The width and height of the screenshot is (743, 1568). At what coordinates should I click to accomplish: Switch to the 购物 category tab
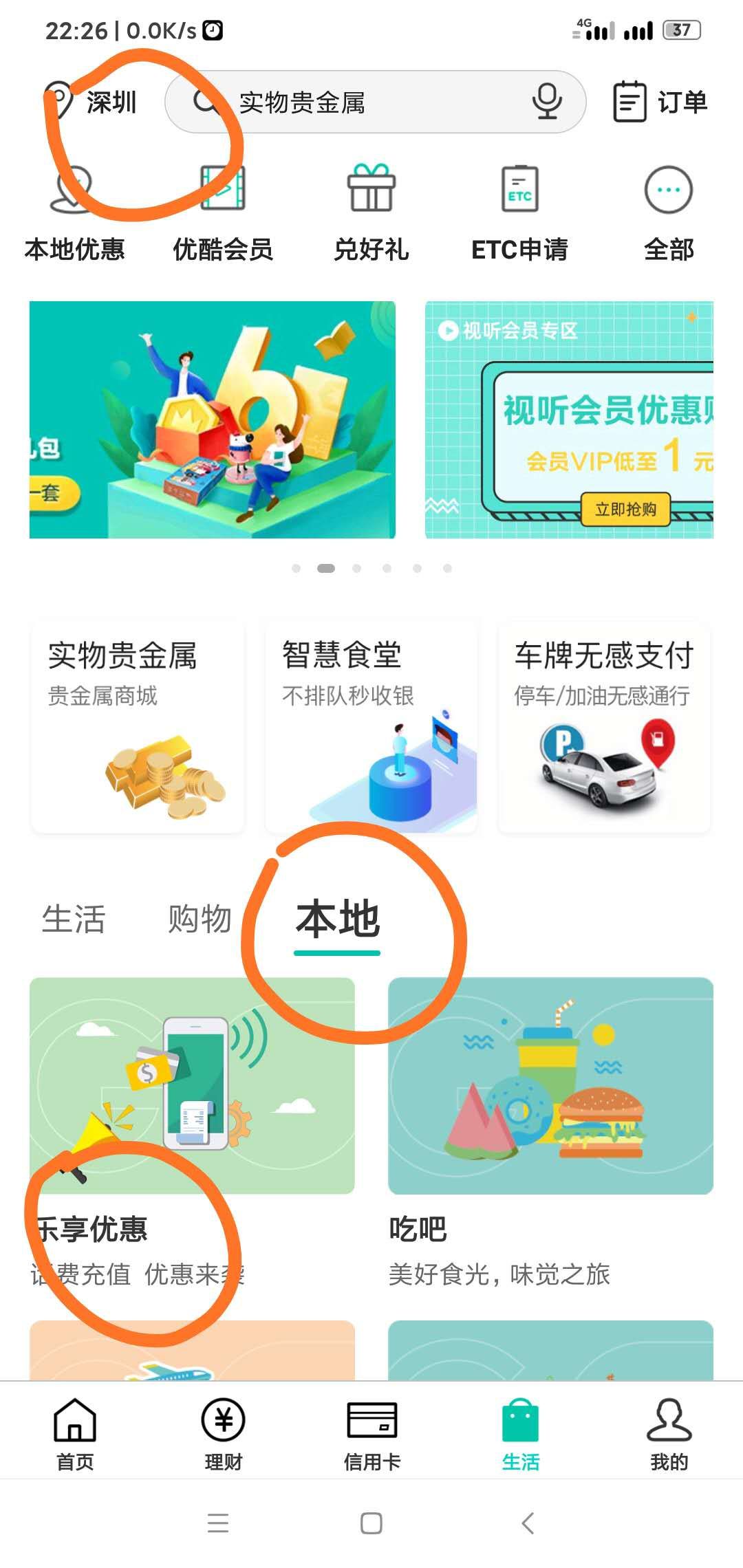click(x=200, y=919)
